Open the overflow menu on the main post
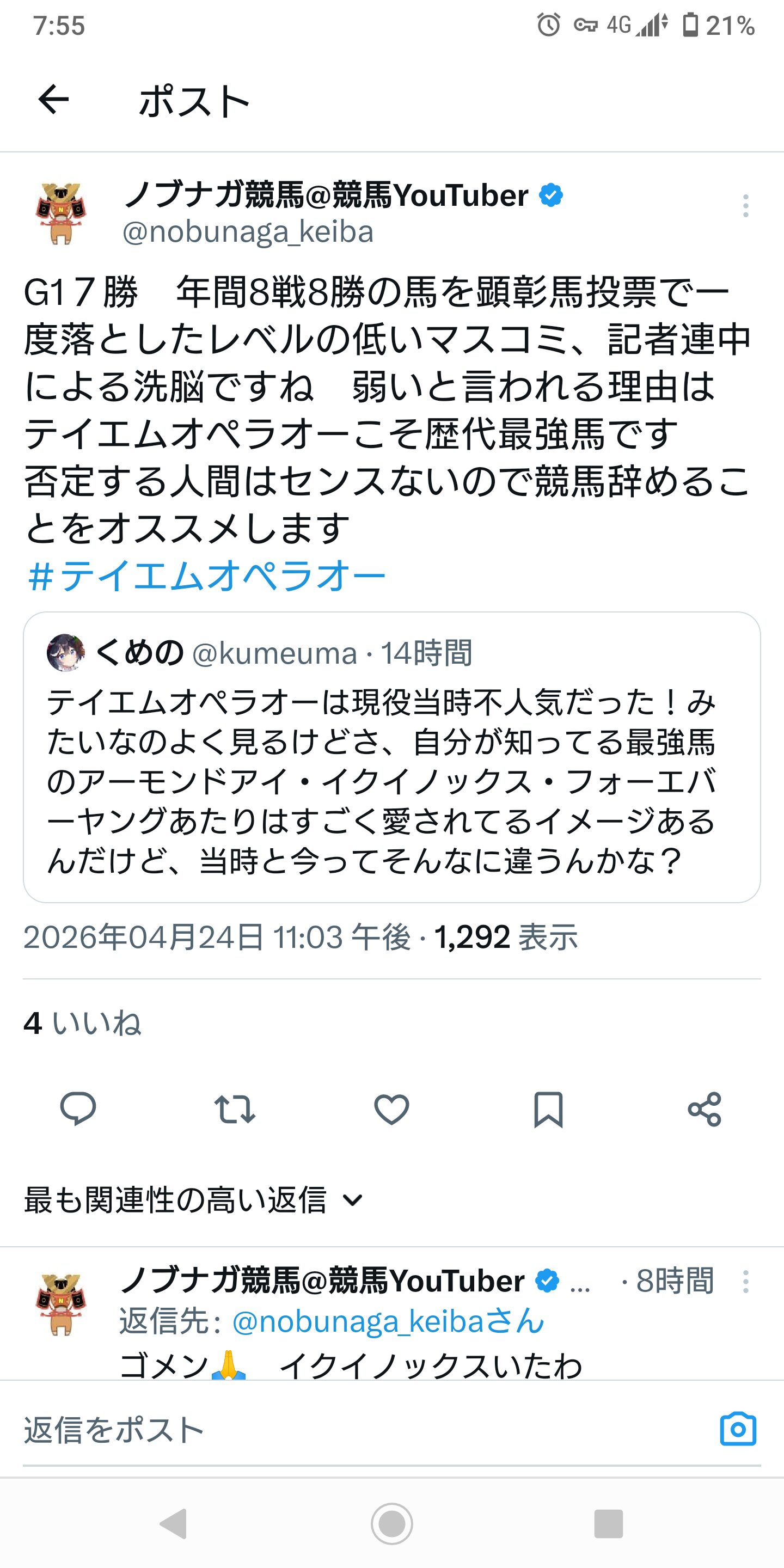 point(745,206)
